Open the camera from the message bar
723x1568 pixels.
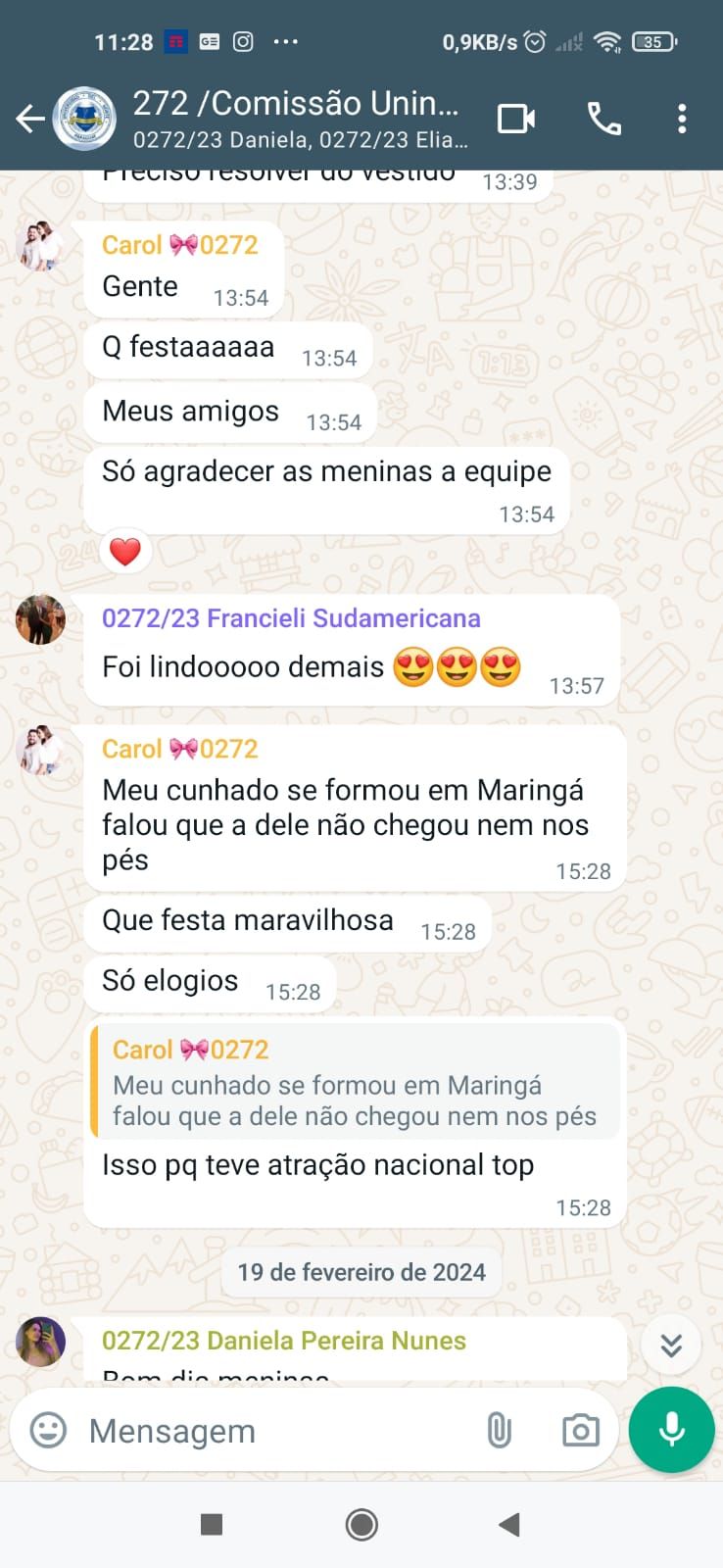580,1430
